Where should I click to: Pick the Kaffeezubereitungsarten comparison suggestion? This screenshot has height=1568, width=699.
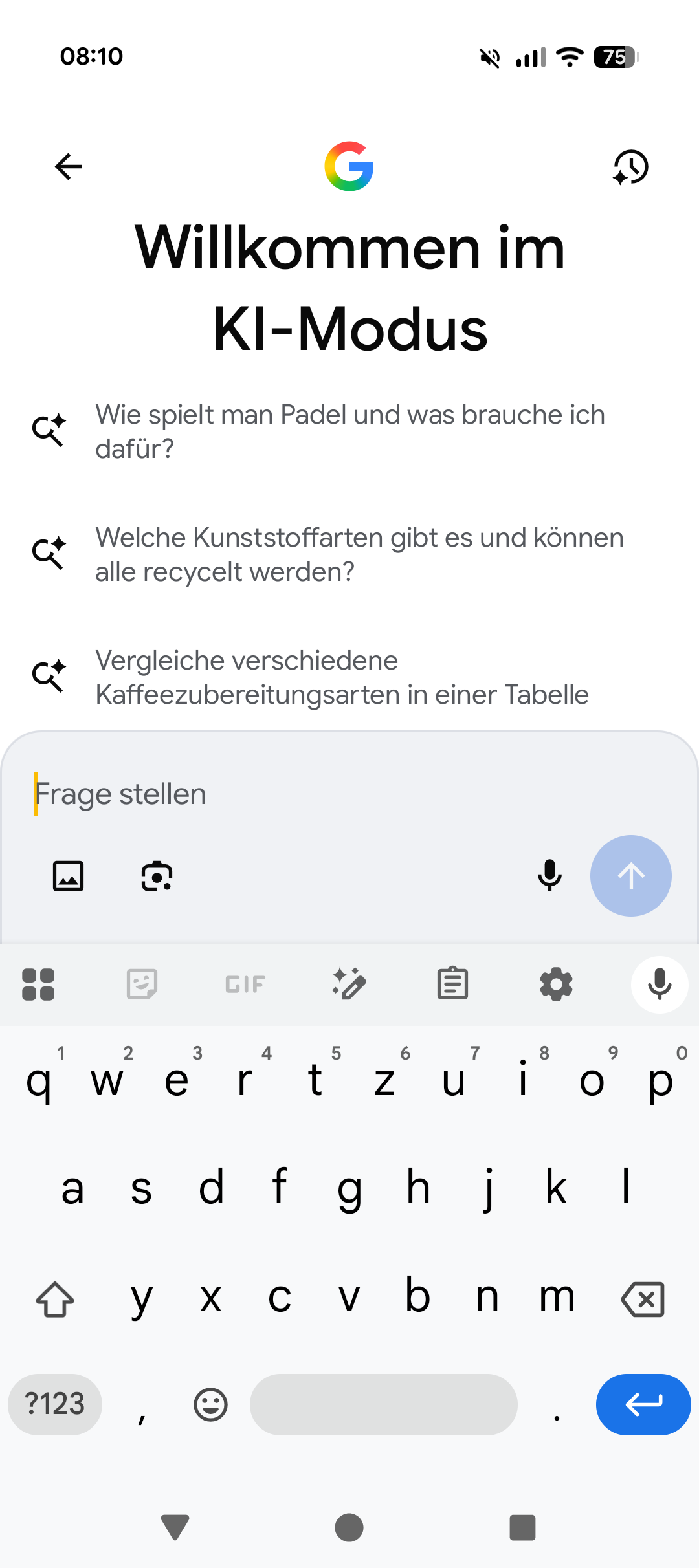[x=342, y=677]
